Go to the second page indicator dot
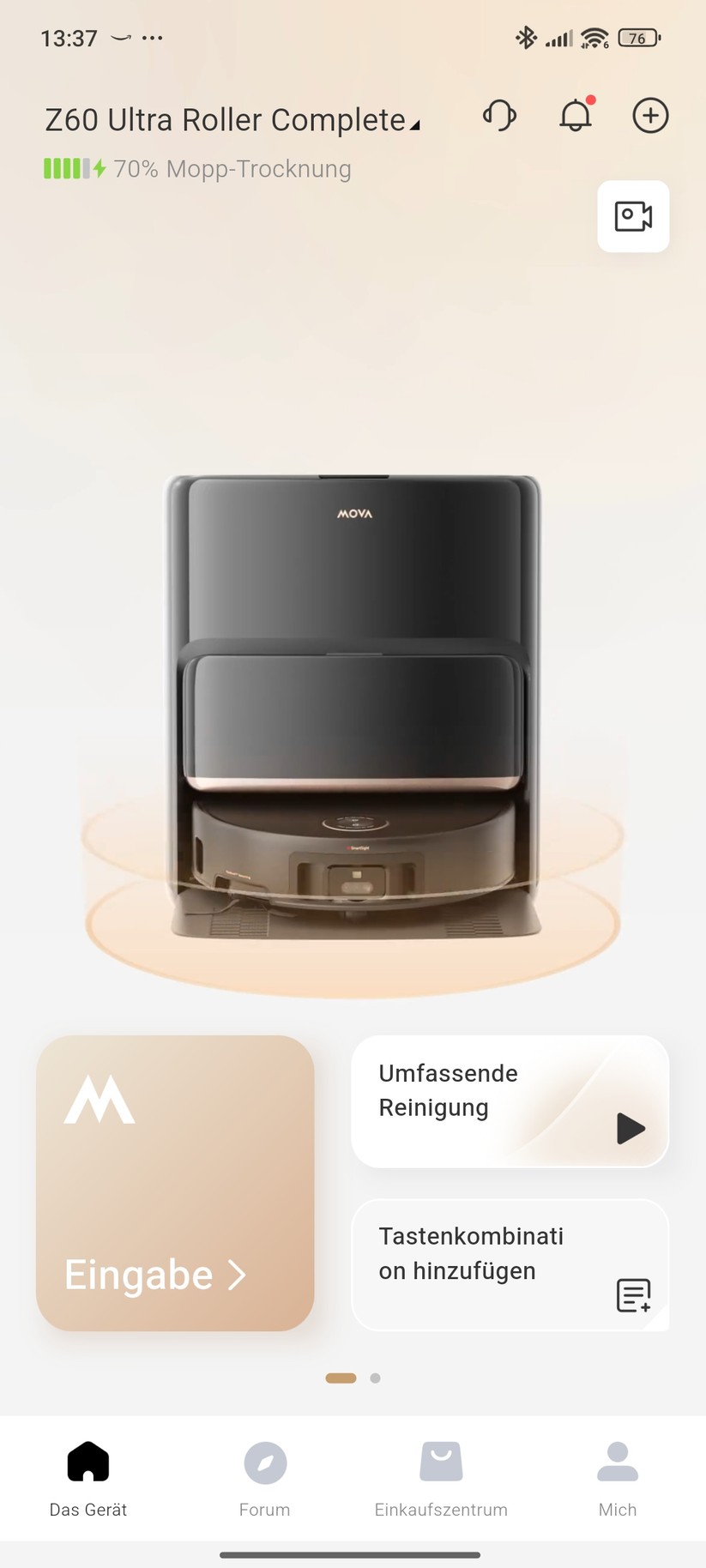Image resolution: width=706 pixels, height=1568 pixels. [x=375, y=1378]
